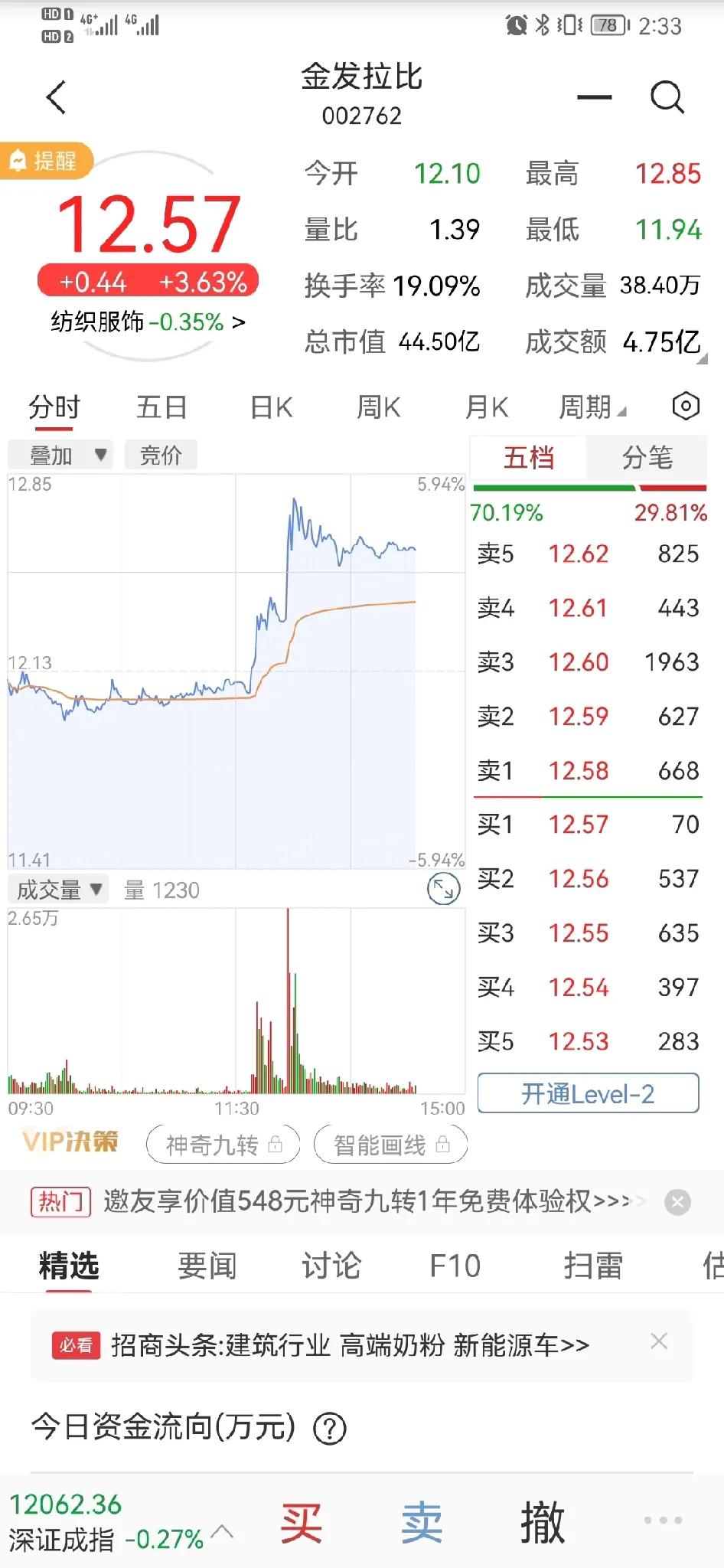Switch to the 讨论 tab
Image resolution: width=724 pixels, height=1568 pixels.
point(331,1266)
